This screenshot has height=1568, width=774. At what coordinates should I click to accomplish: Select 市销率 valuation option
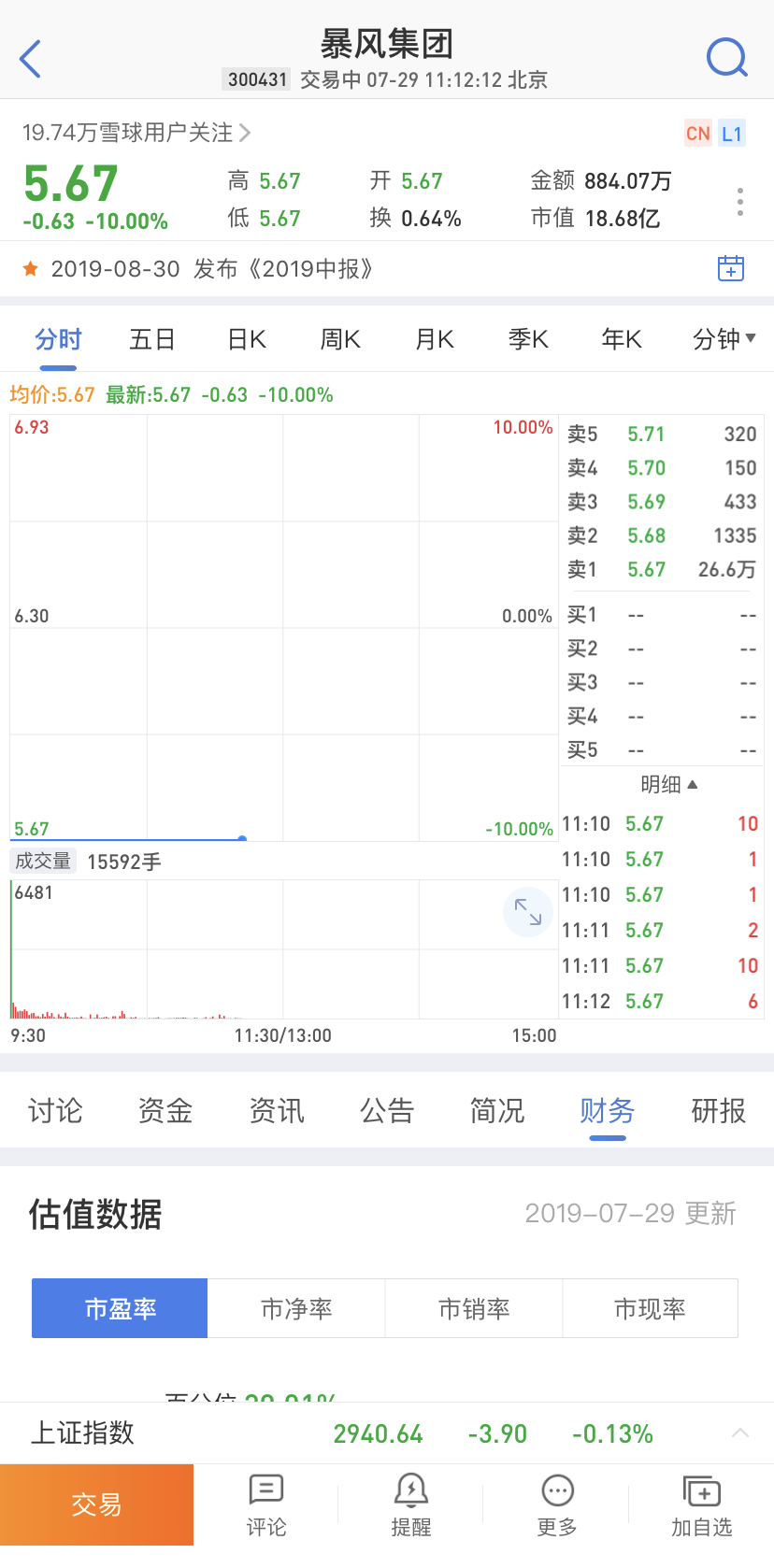tap(474, 1308)
